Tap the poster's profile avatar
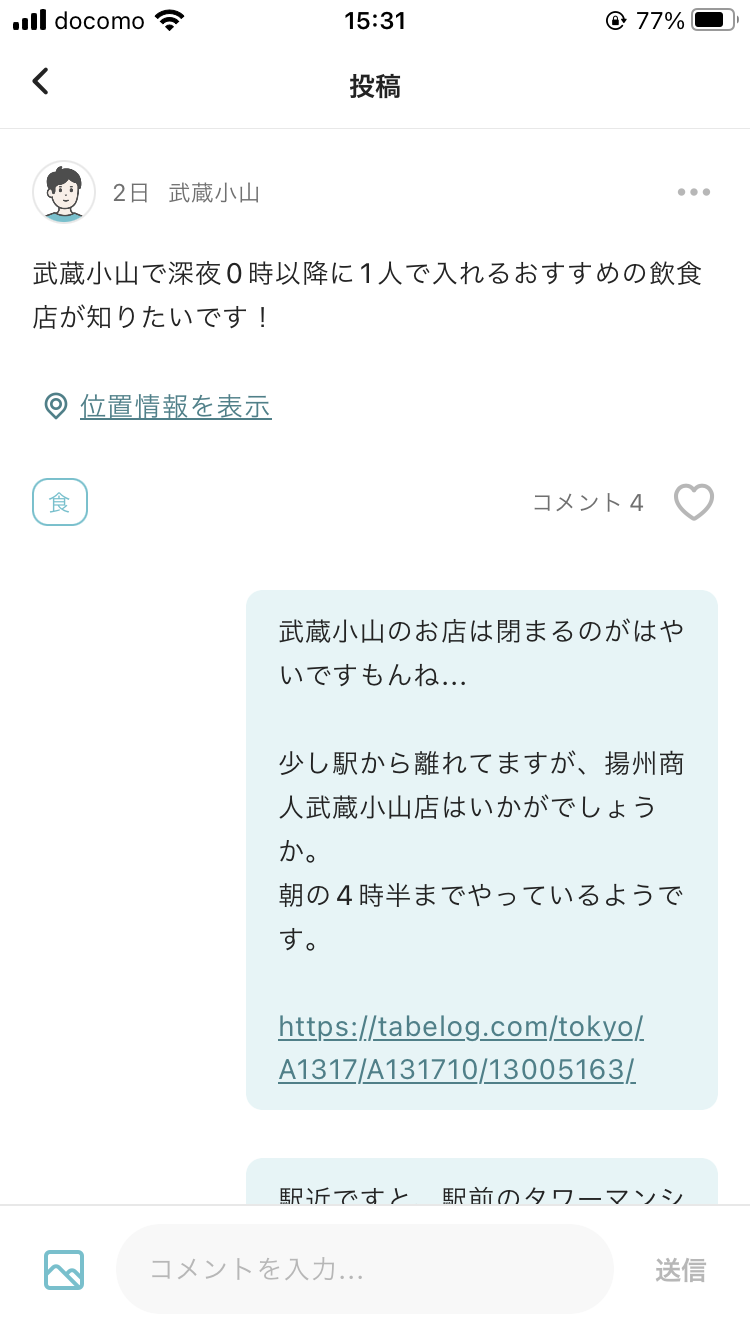 (64, 191)
